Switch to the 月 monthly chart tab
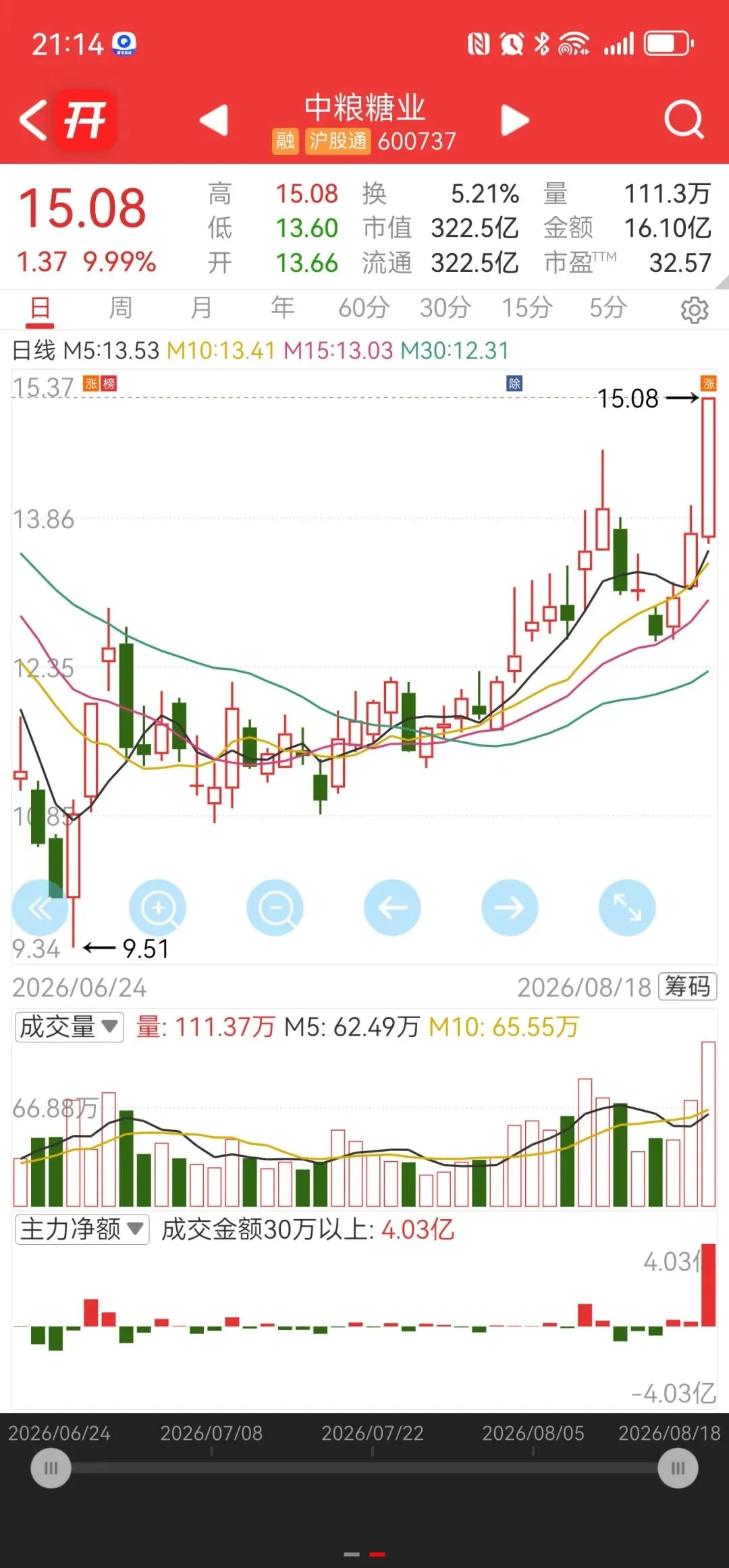 pos(201,308)
